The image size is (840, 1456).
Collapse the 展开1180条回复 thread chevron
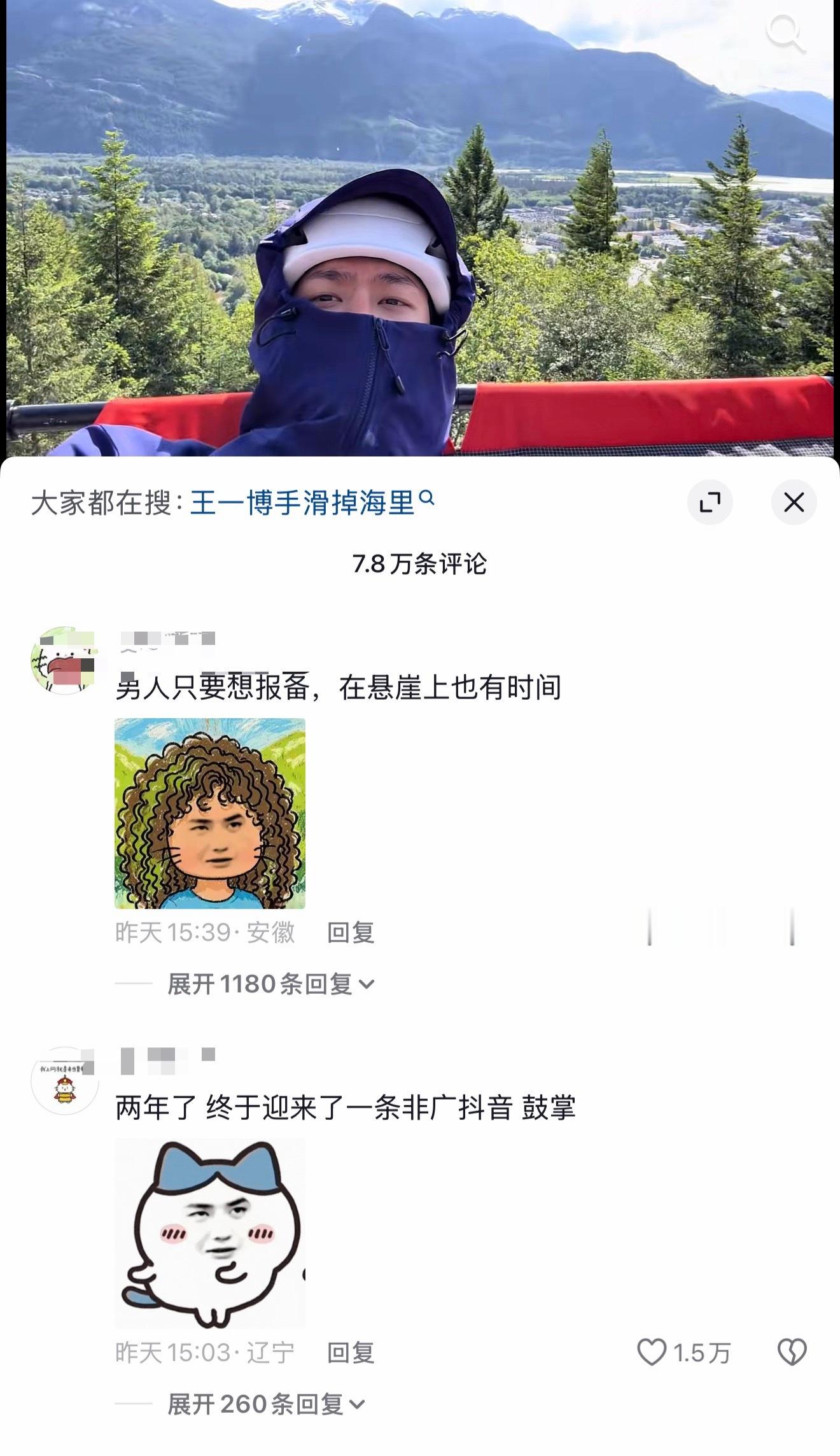click(366, 984)
